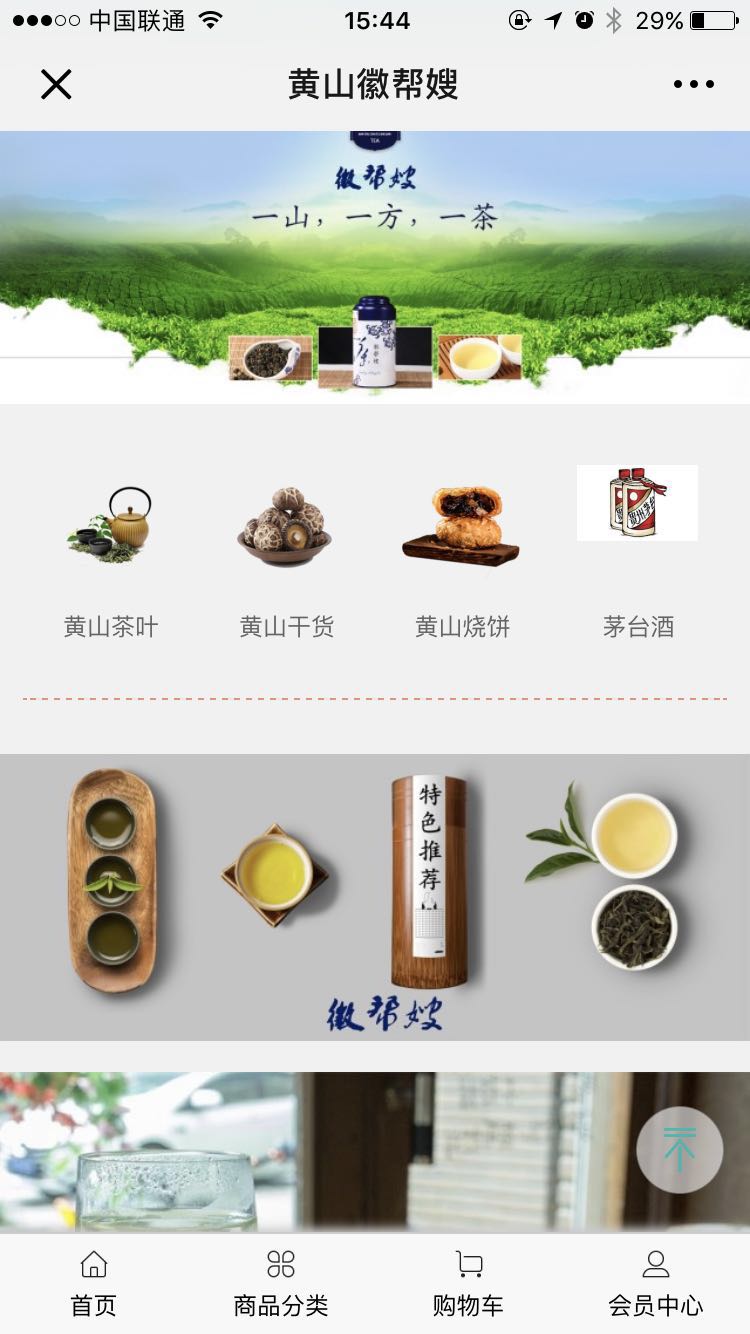
Task: Tap the back-to-top arrow button
Action: (680, 1150)
